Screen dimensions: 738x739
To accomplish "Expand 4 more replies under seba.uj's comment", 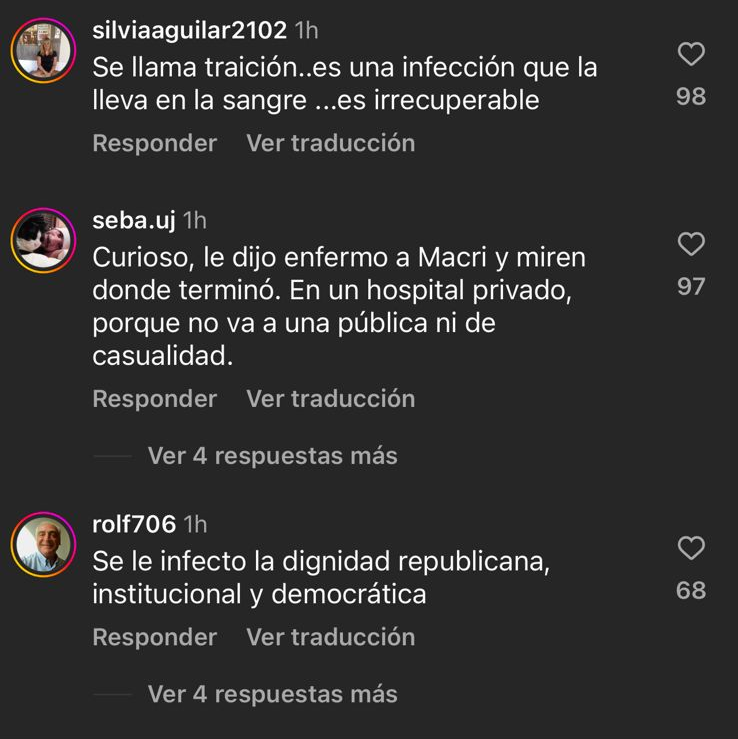I will (272, 456).
